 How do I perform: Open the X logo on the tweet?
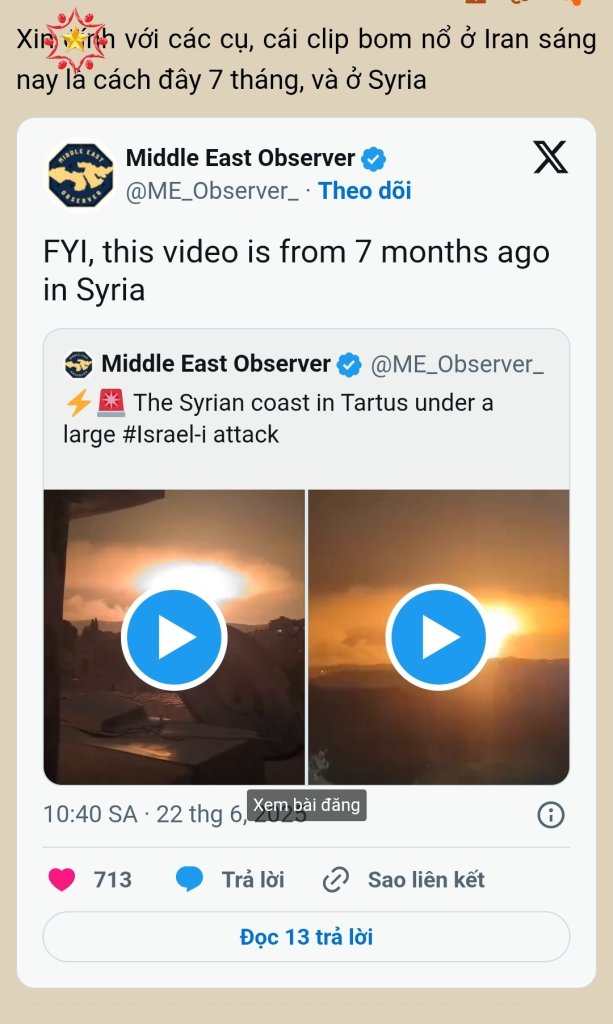click(550, 158)
